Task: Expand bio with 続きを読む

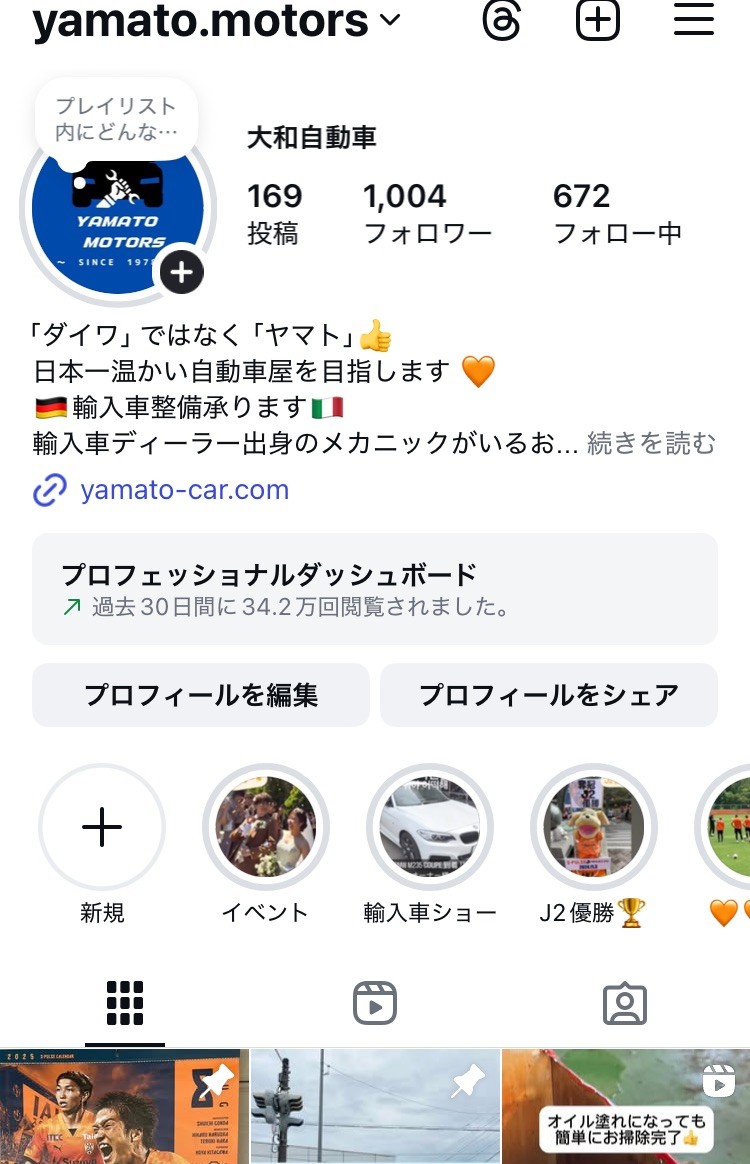Action: [651, 443]
